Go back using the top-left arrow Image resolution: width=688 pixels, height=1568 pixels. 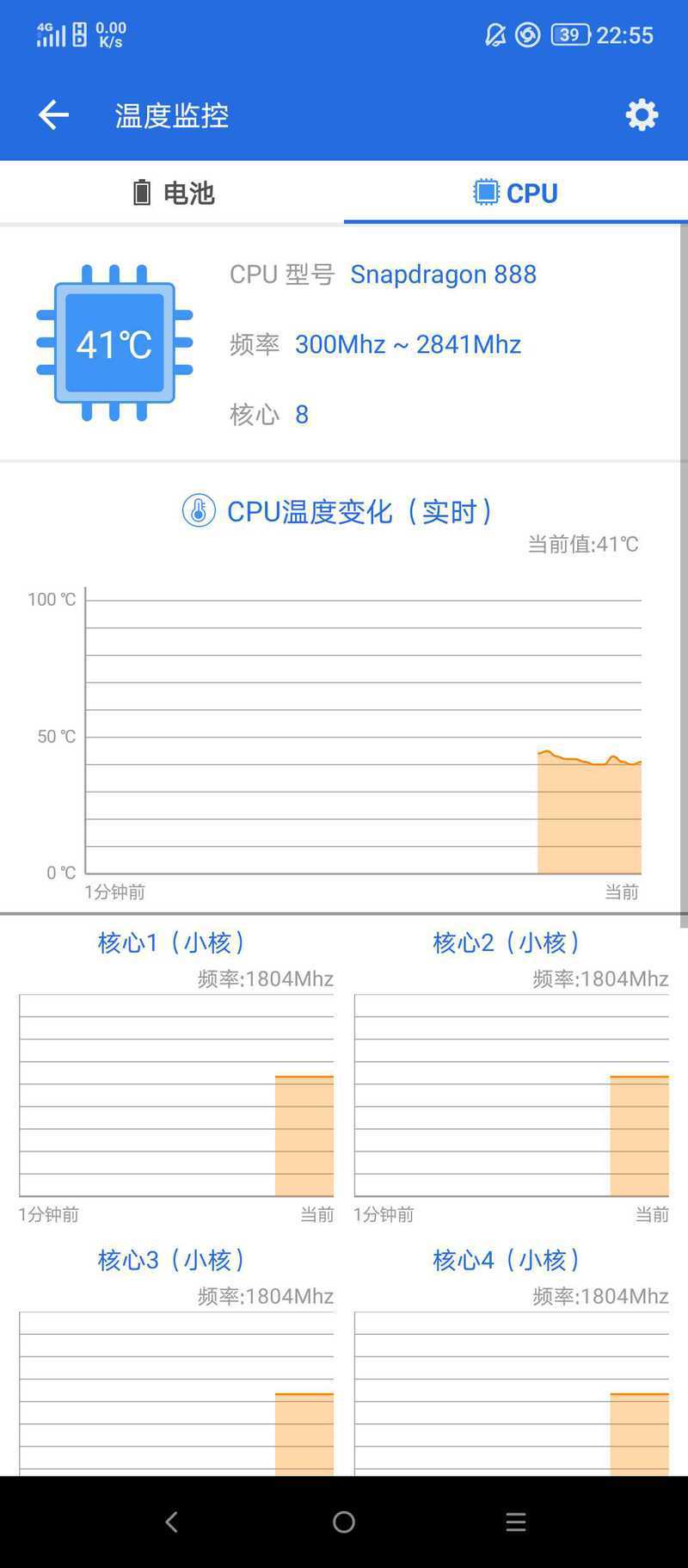point(53,114)
